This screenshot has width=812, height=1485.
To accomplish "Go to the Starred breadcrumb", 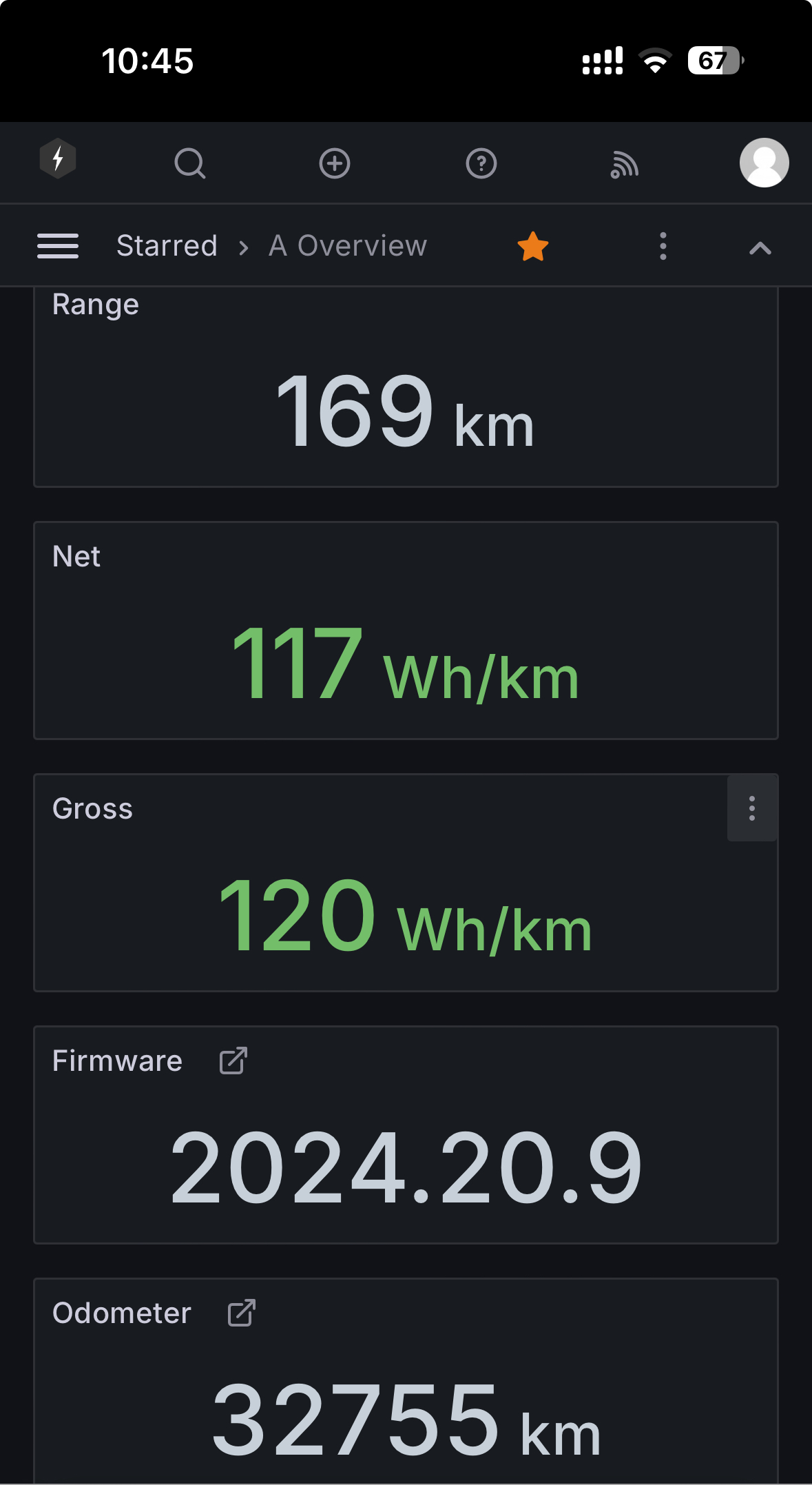I will click(167, 246).
